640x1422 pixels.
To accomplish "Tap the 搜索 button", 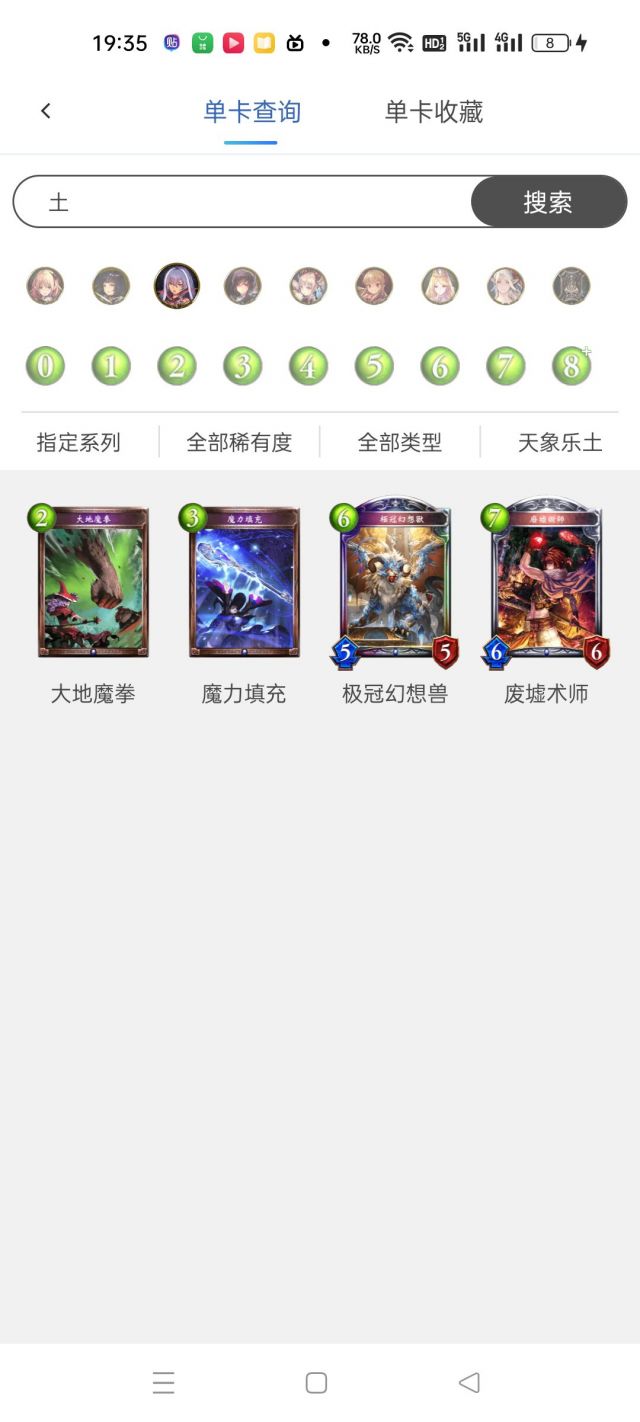I will 548,202.
